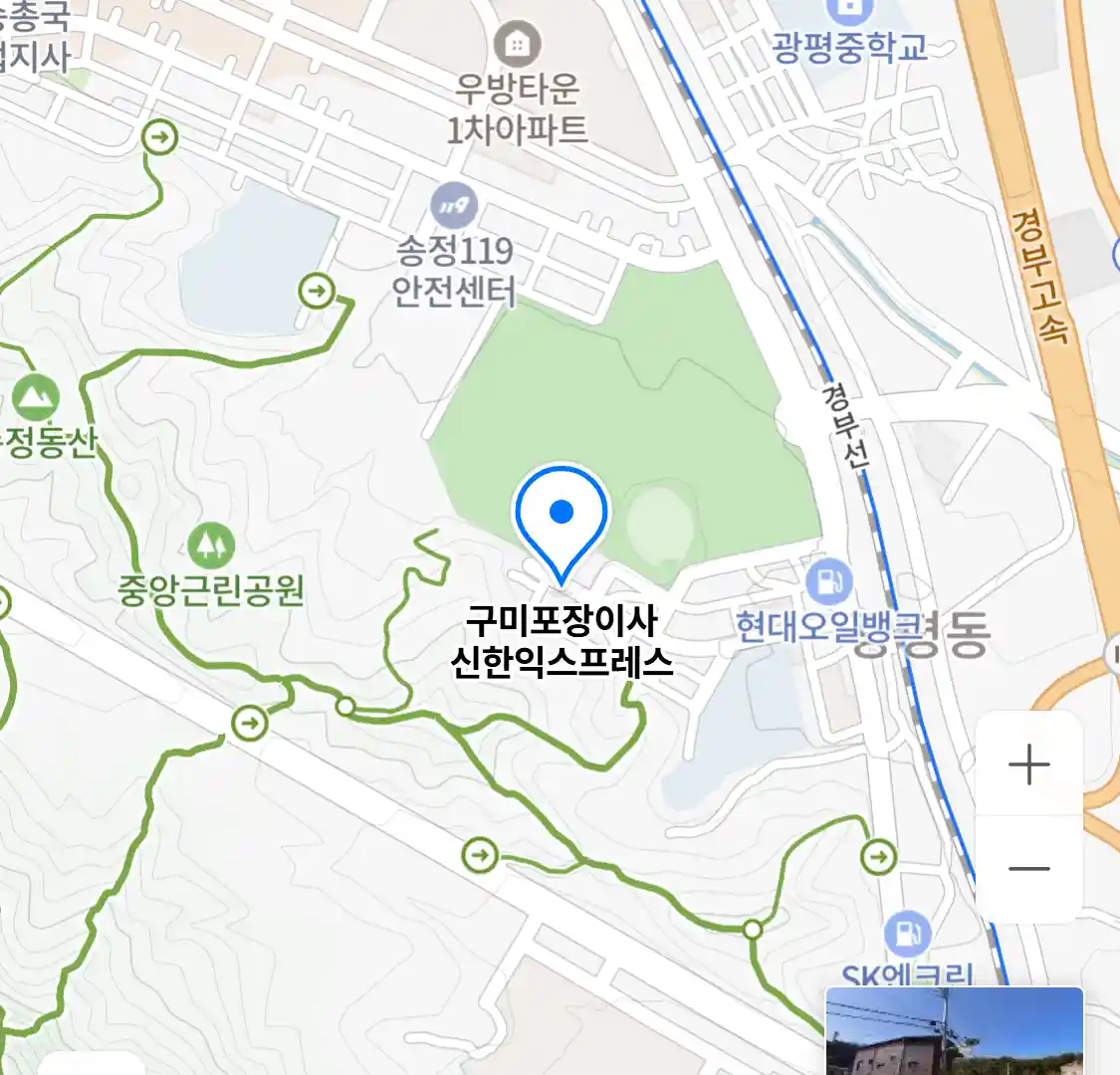Zoom out of the map
The width and height of the screenshot is (1120, 1075).
point(1028,869)
